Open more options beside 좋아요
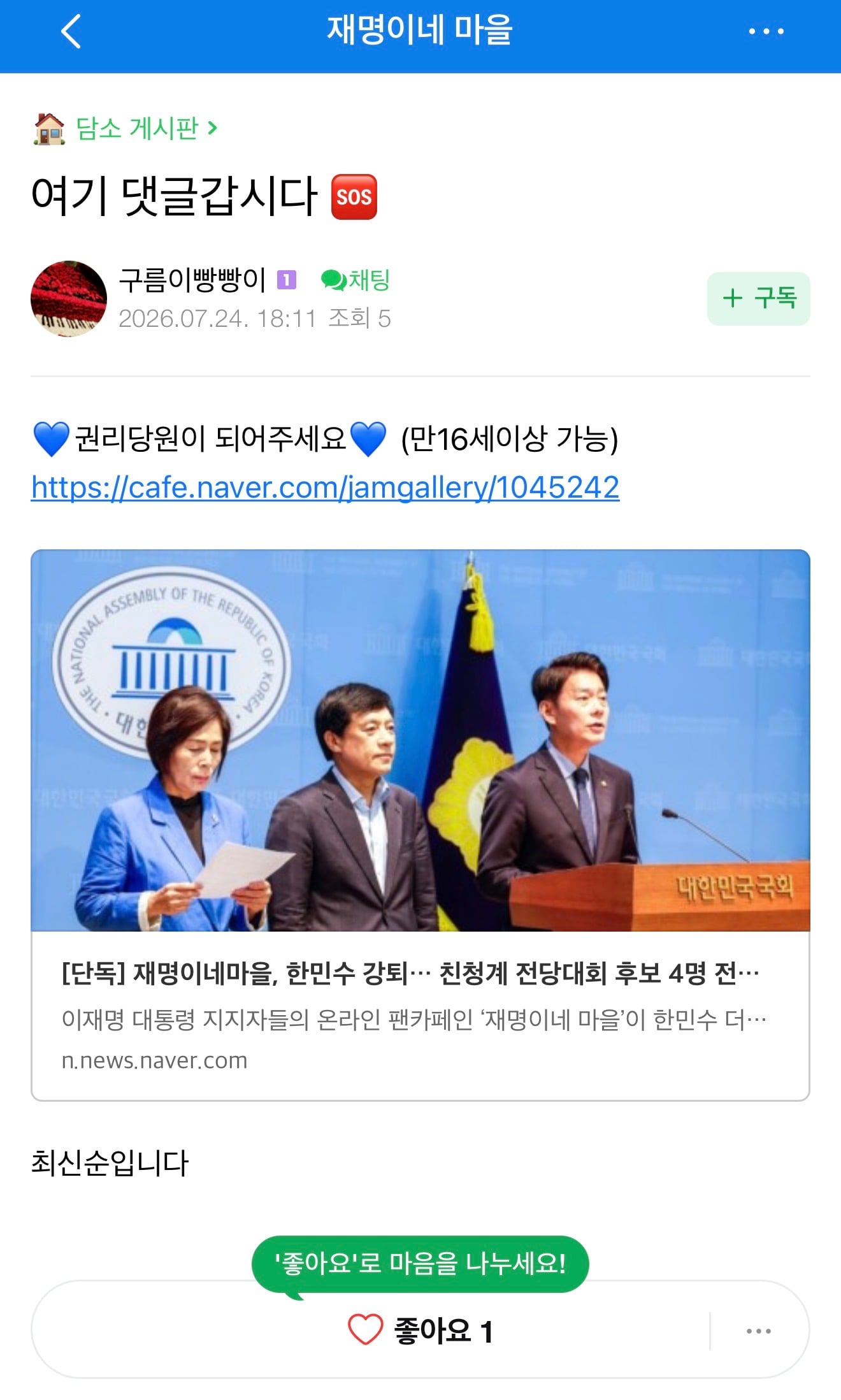 (x=758, y=1331)
